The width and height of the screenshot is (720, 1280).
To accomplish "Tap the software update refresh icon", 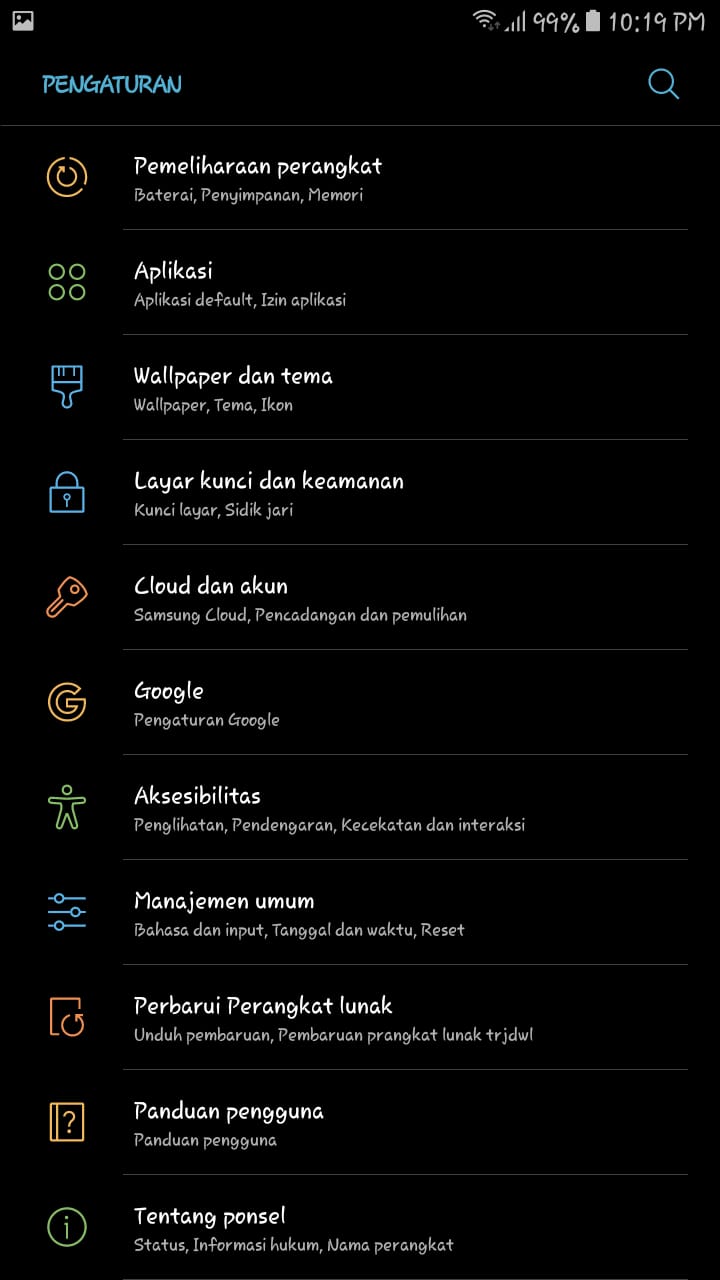I will (x=66, y=1017).
